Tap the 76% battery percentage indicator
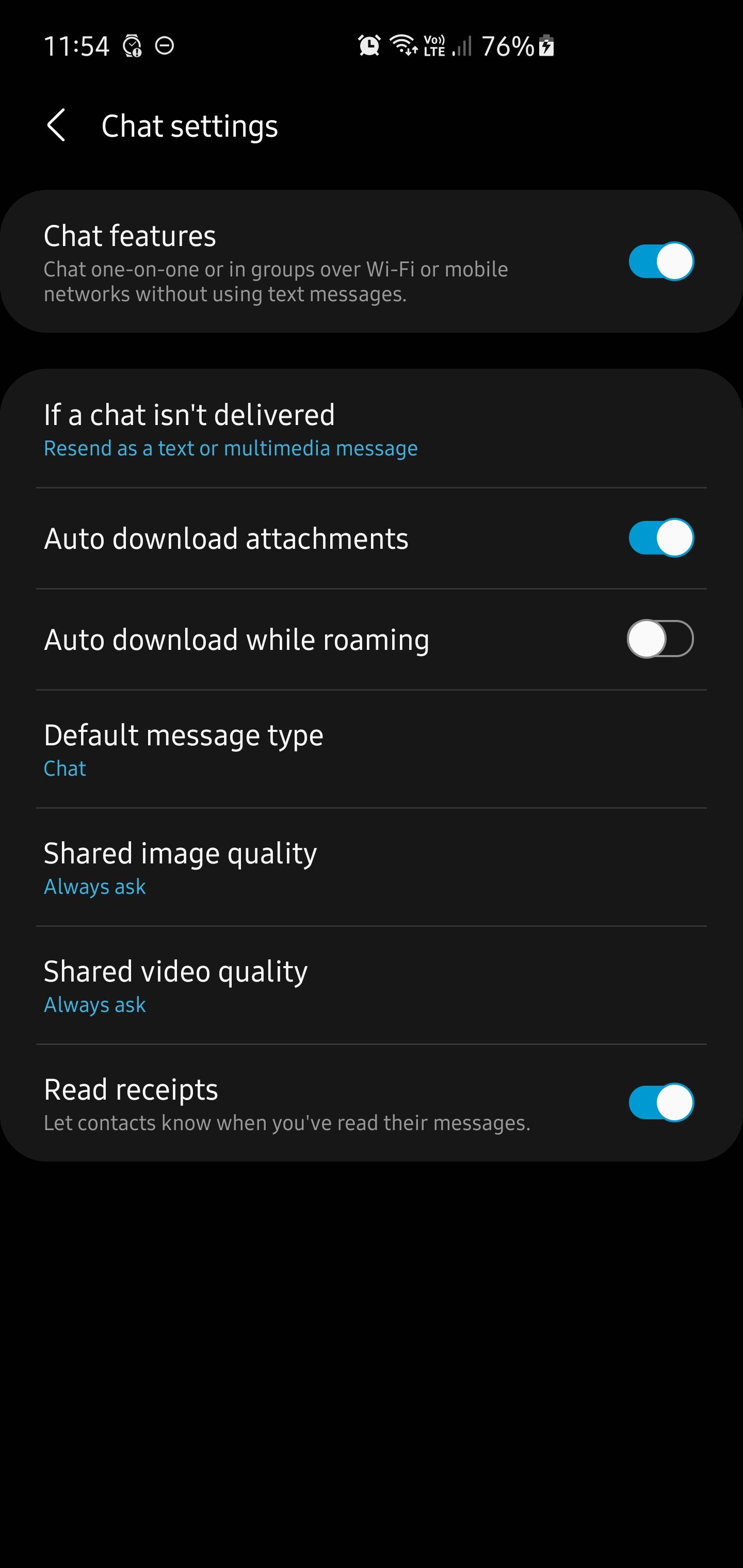Screen dimensions: 743x1568 (509, 46)
